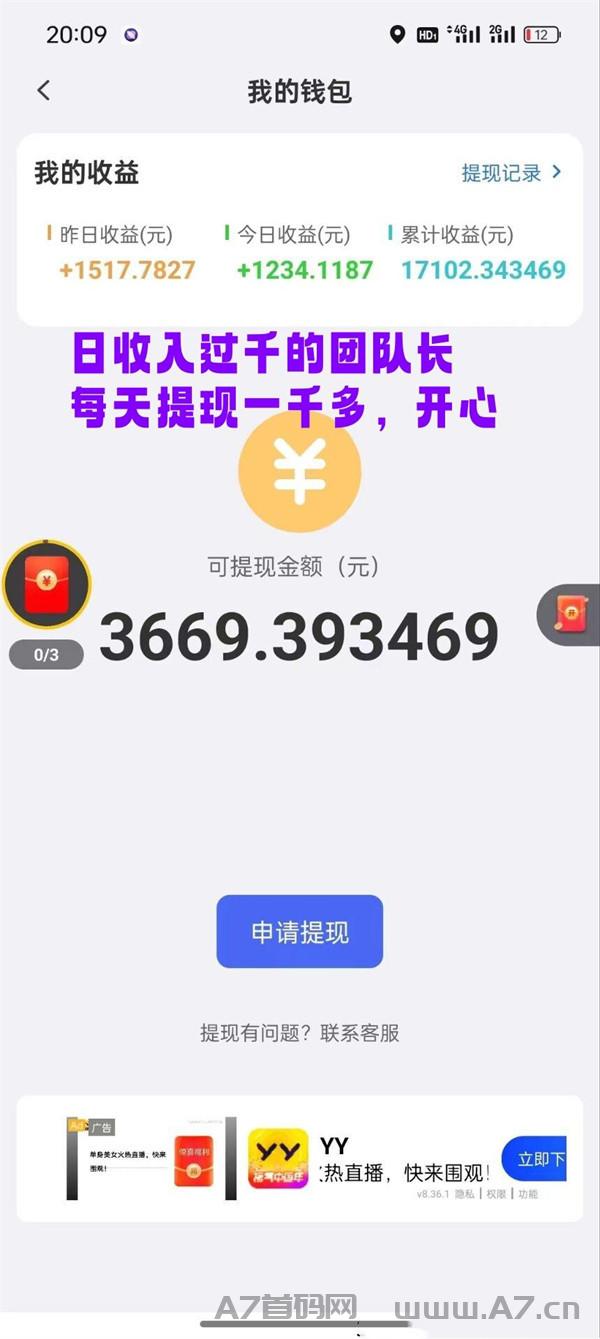
Task: Open the floating red envelope showing 0/3
Action: (46, 585)
